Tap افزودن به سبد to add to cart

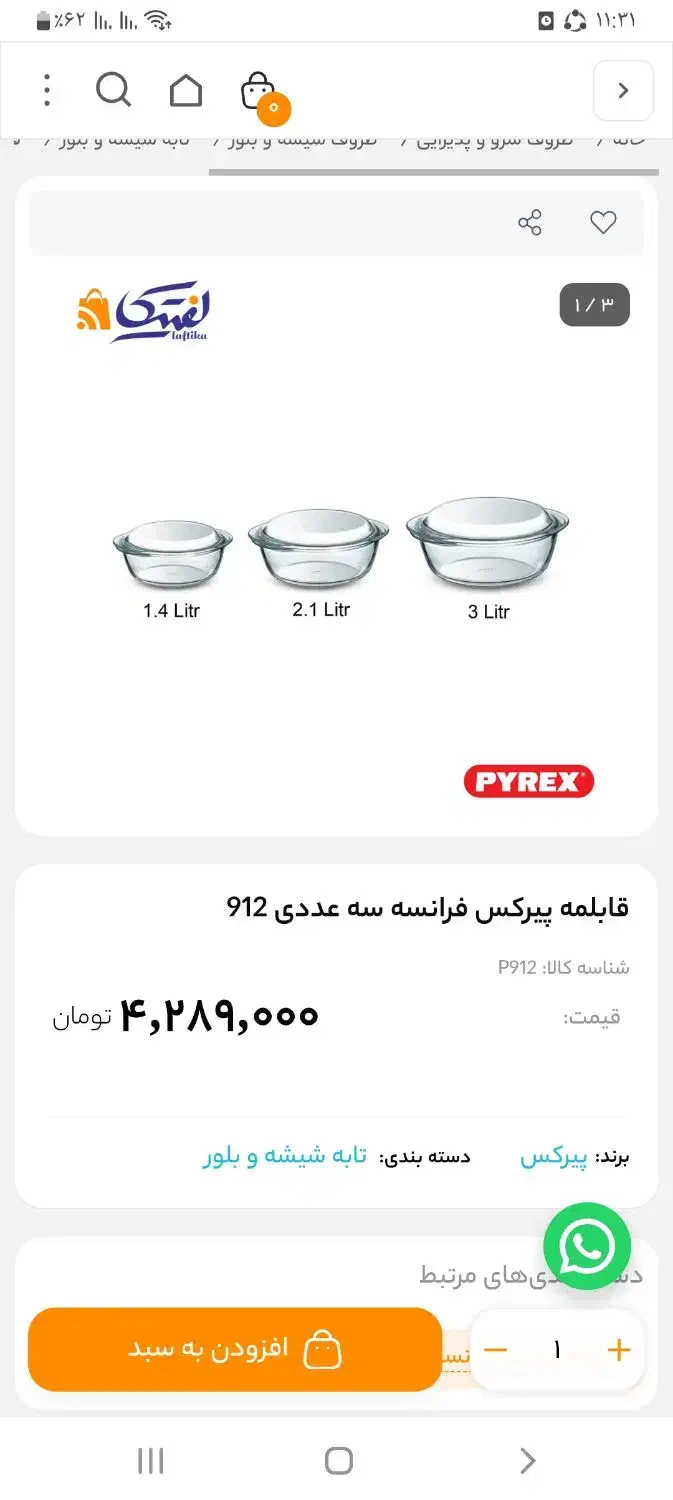click(x=235, y=1349)
